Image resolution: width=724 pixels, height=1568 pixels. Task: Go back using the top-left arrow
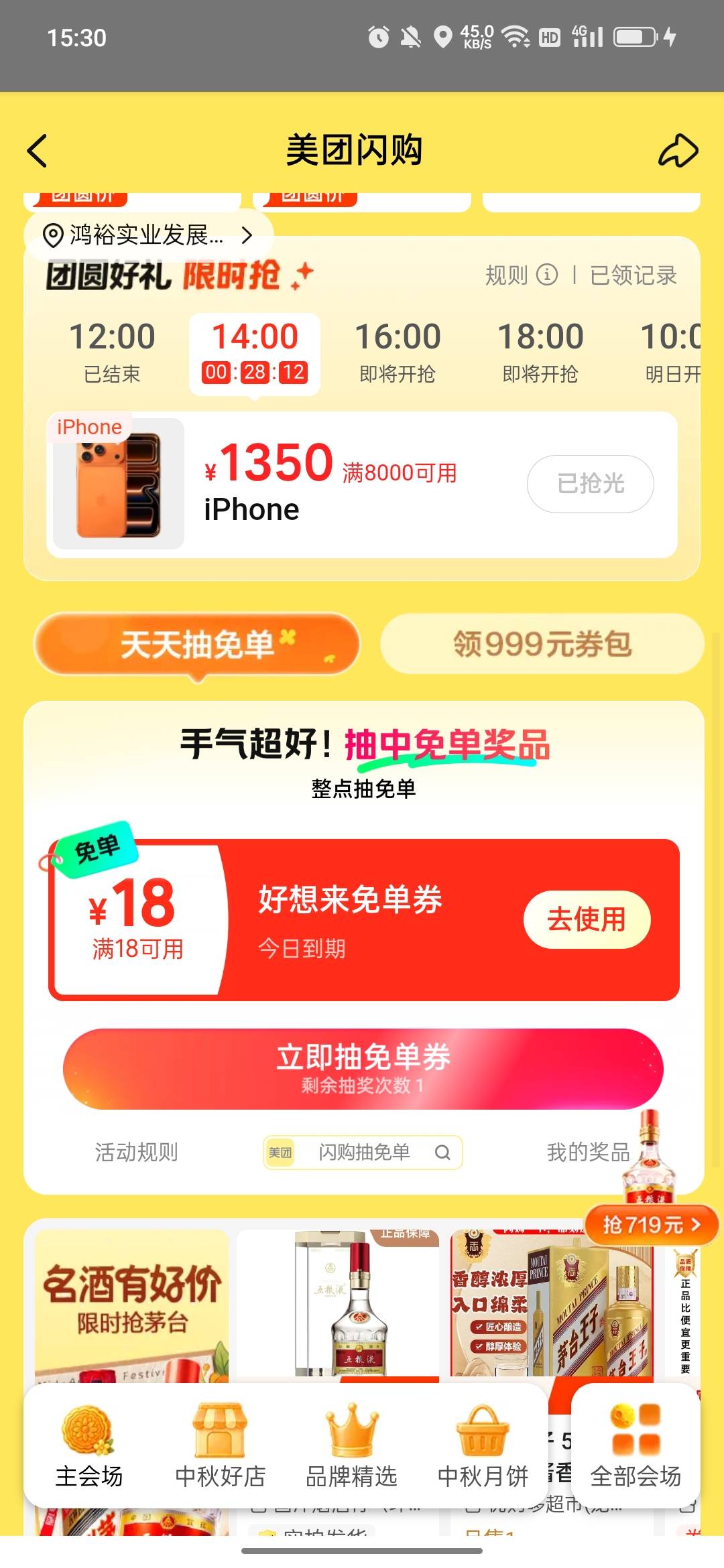38,150
